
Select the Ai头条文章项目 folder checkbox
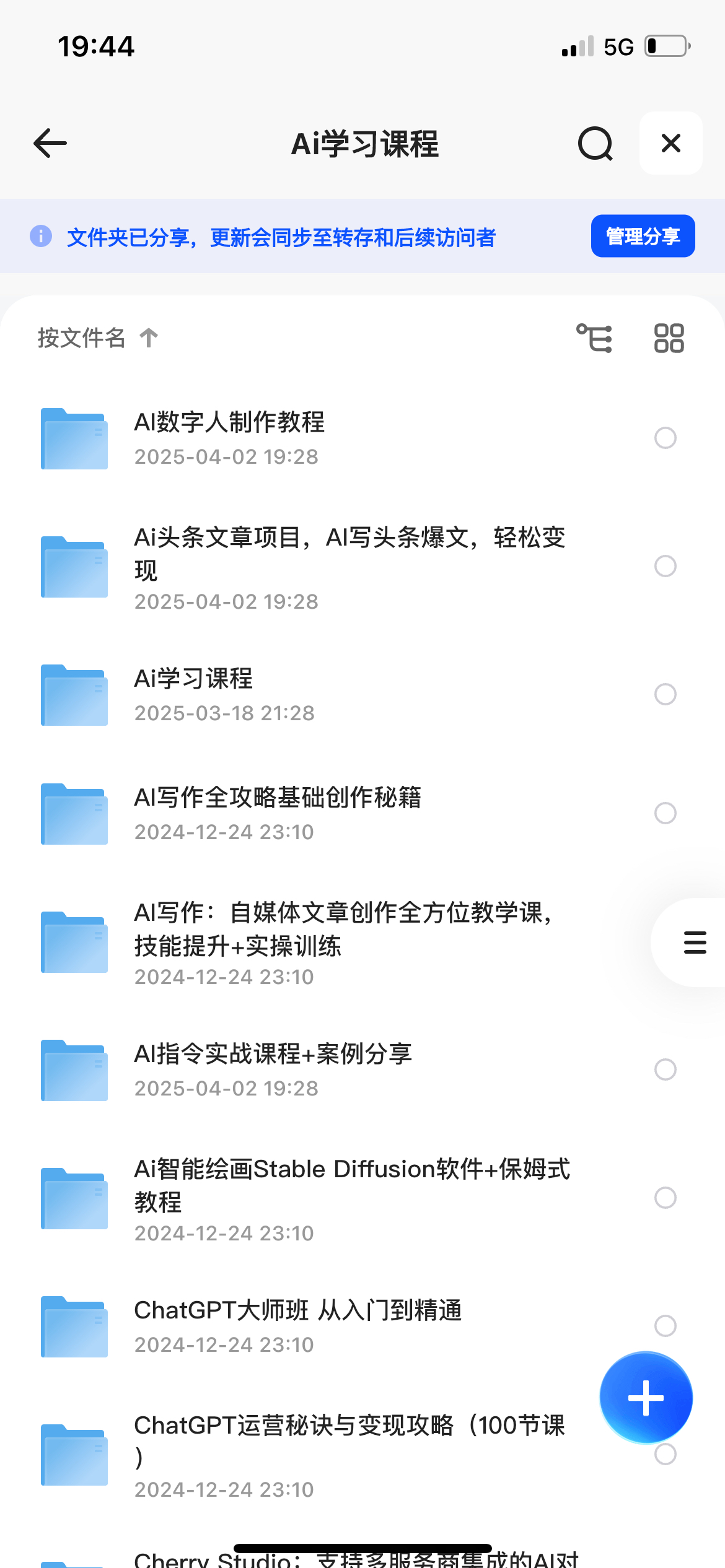pyautogui.click(x=665, y=566)
